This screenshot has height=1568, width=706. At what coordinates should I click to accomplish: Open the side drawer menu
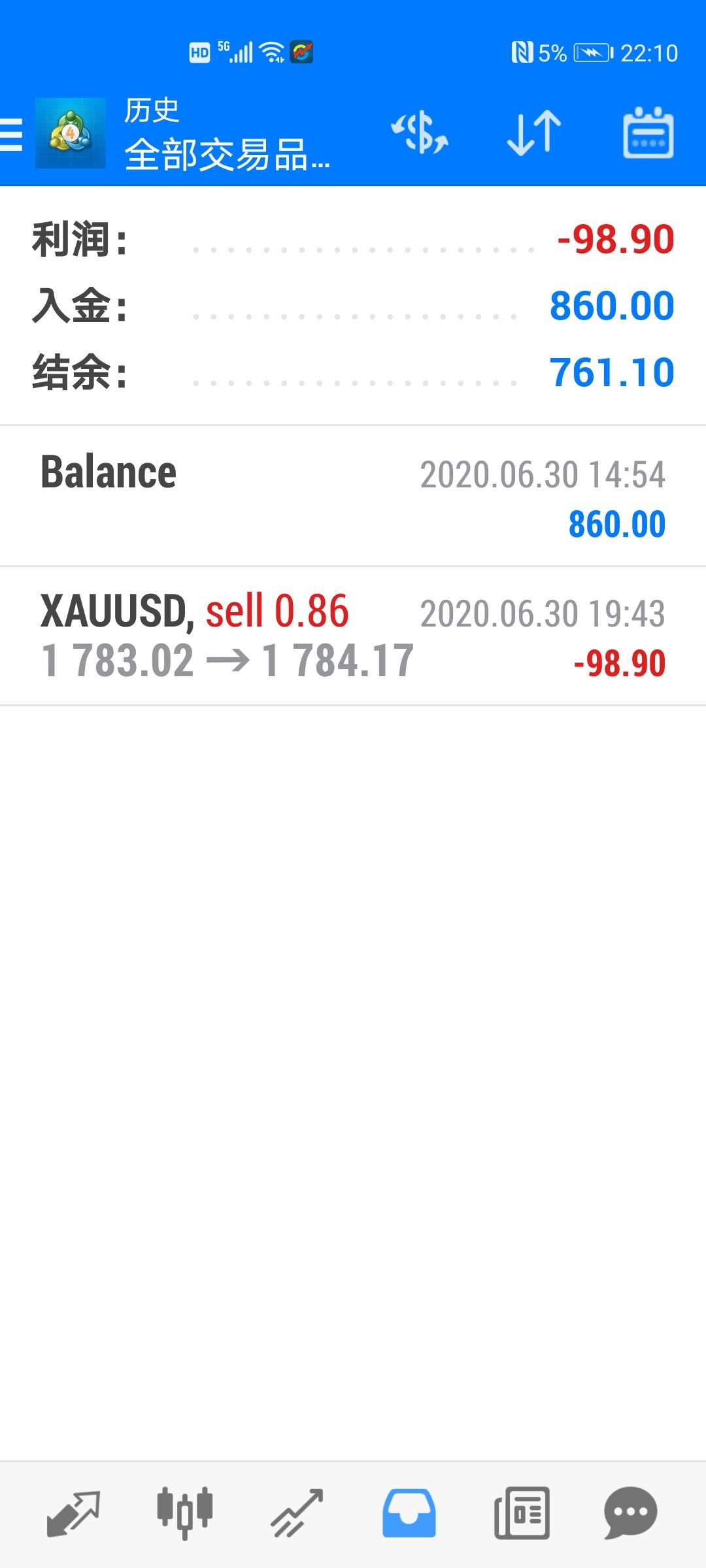tap(12, 135)
